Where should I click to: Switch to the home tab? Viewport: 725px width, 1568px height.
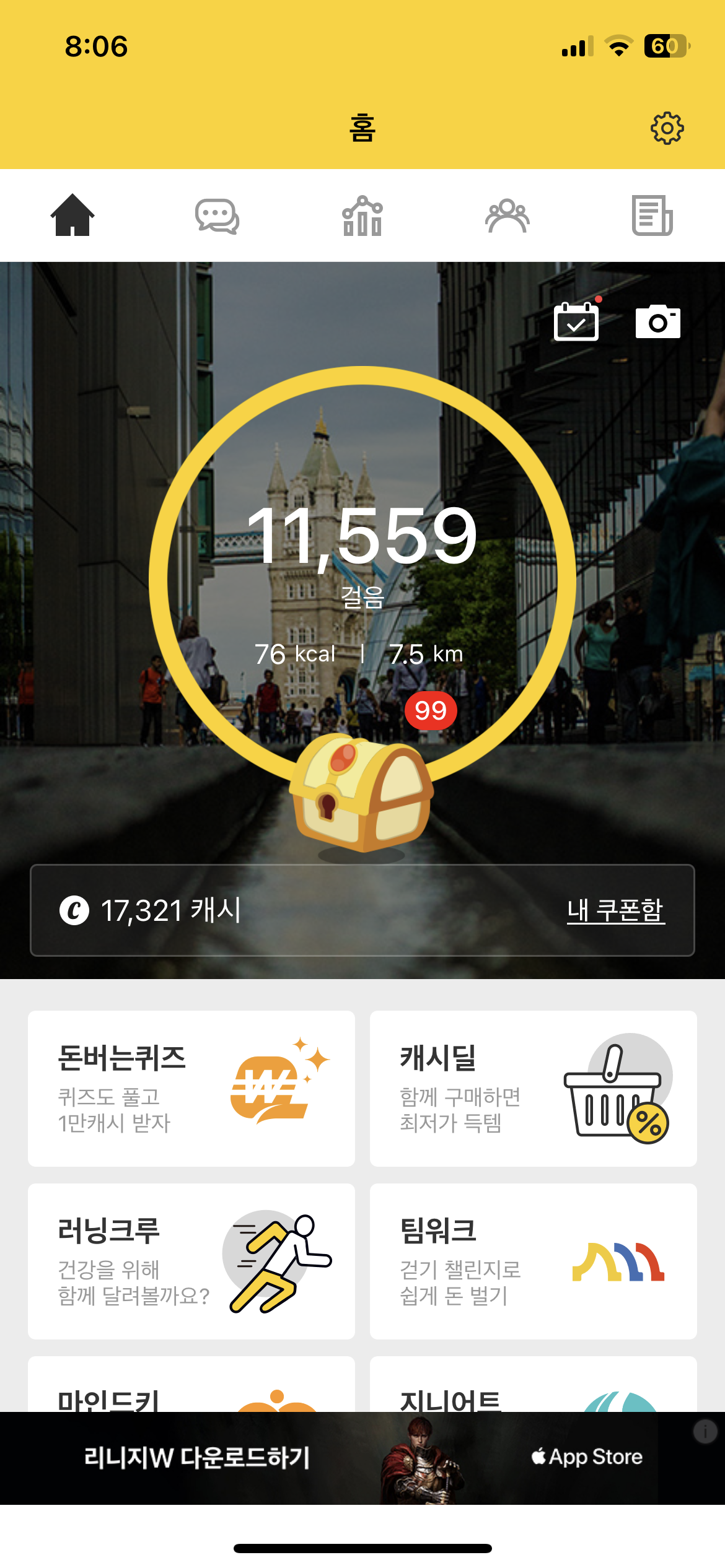tap(72, 215)
